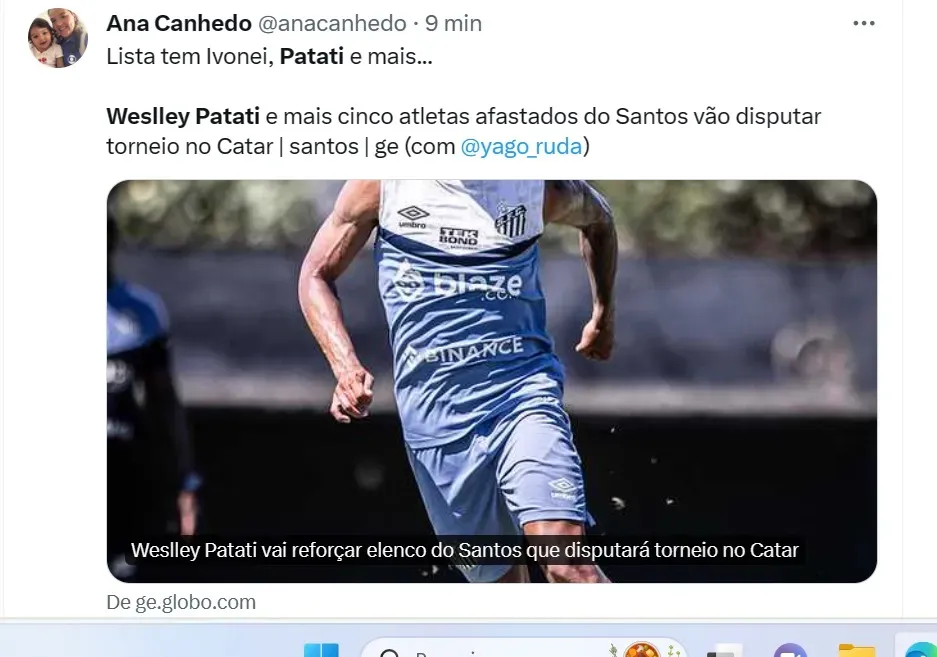This screenshot has height=657, width=937.
Task: Open the @yago_ruda mention
Action: click(520, 146)
